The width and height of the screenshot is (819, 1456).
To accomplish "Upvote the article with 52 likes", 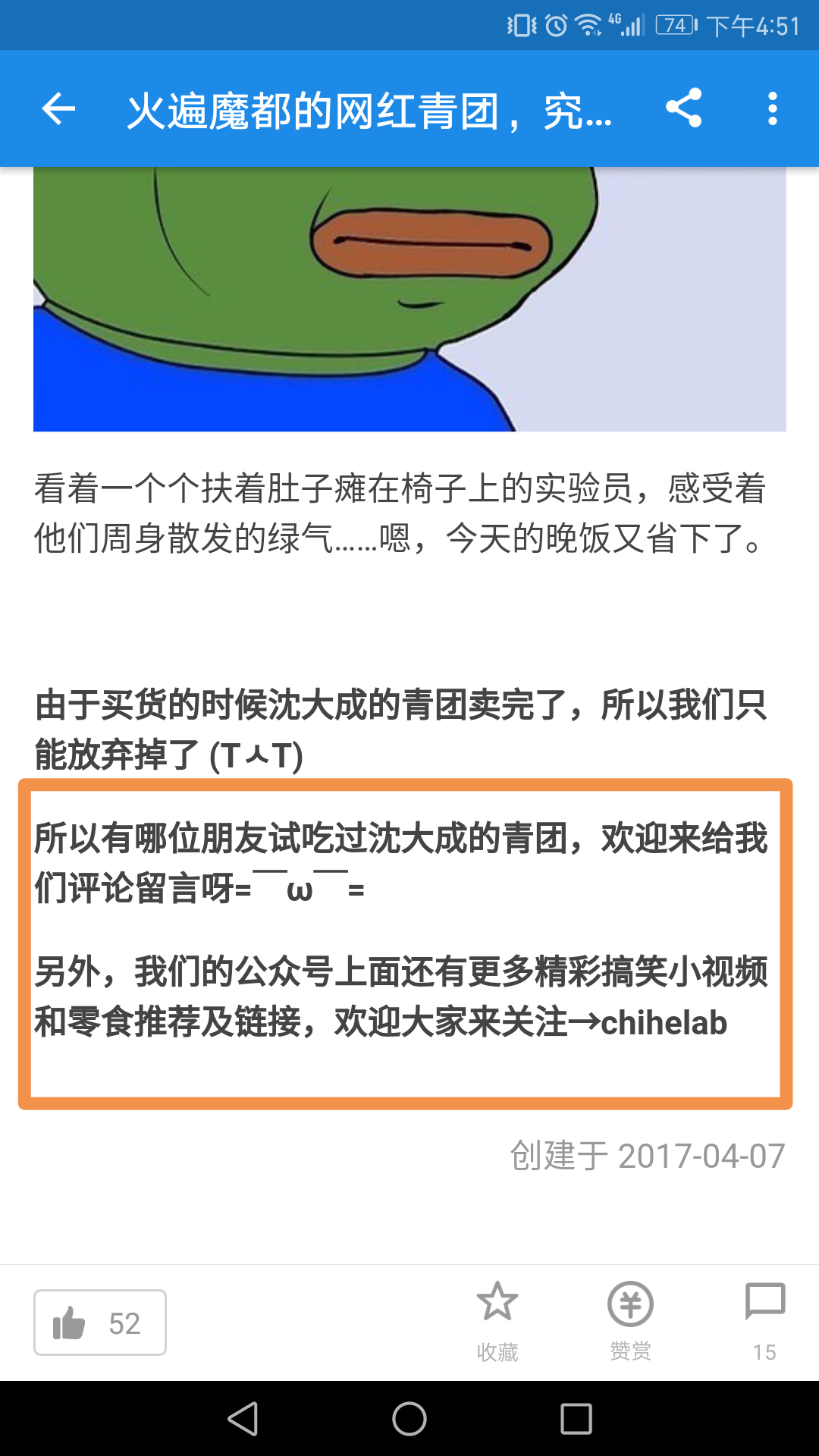I will point(100,1323).
